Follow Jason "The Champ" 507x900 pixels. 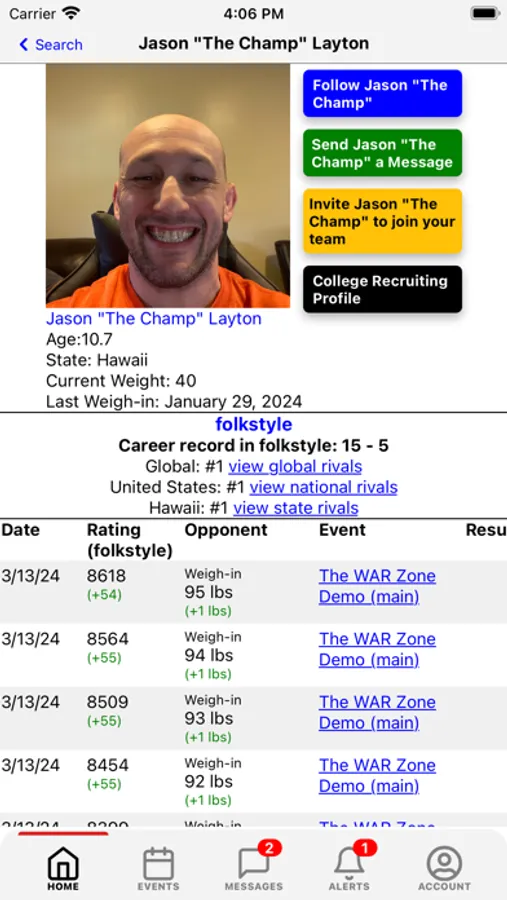[382, 94]
